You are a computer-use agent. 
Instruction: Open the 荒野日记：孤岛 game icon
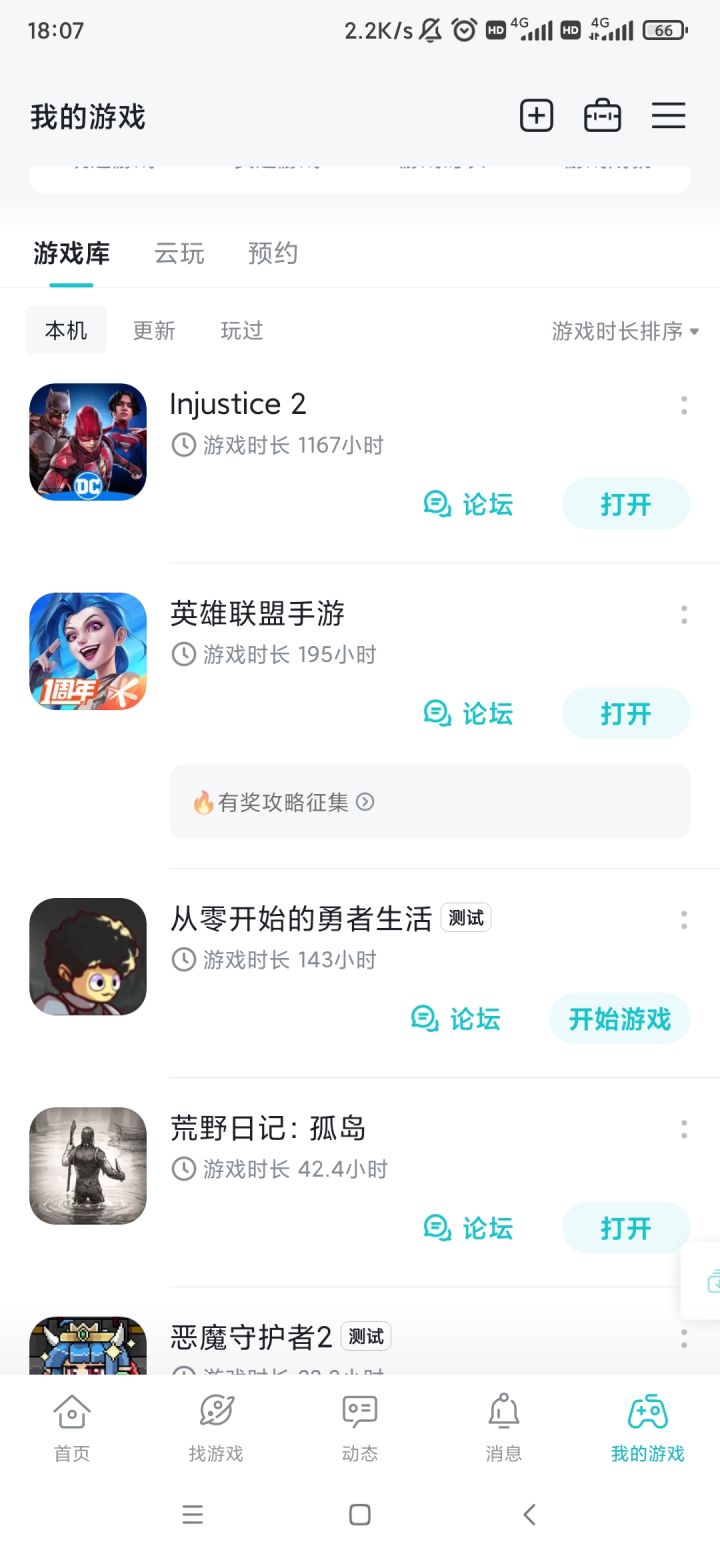[x=88, y=1166]
